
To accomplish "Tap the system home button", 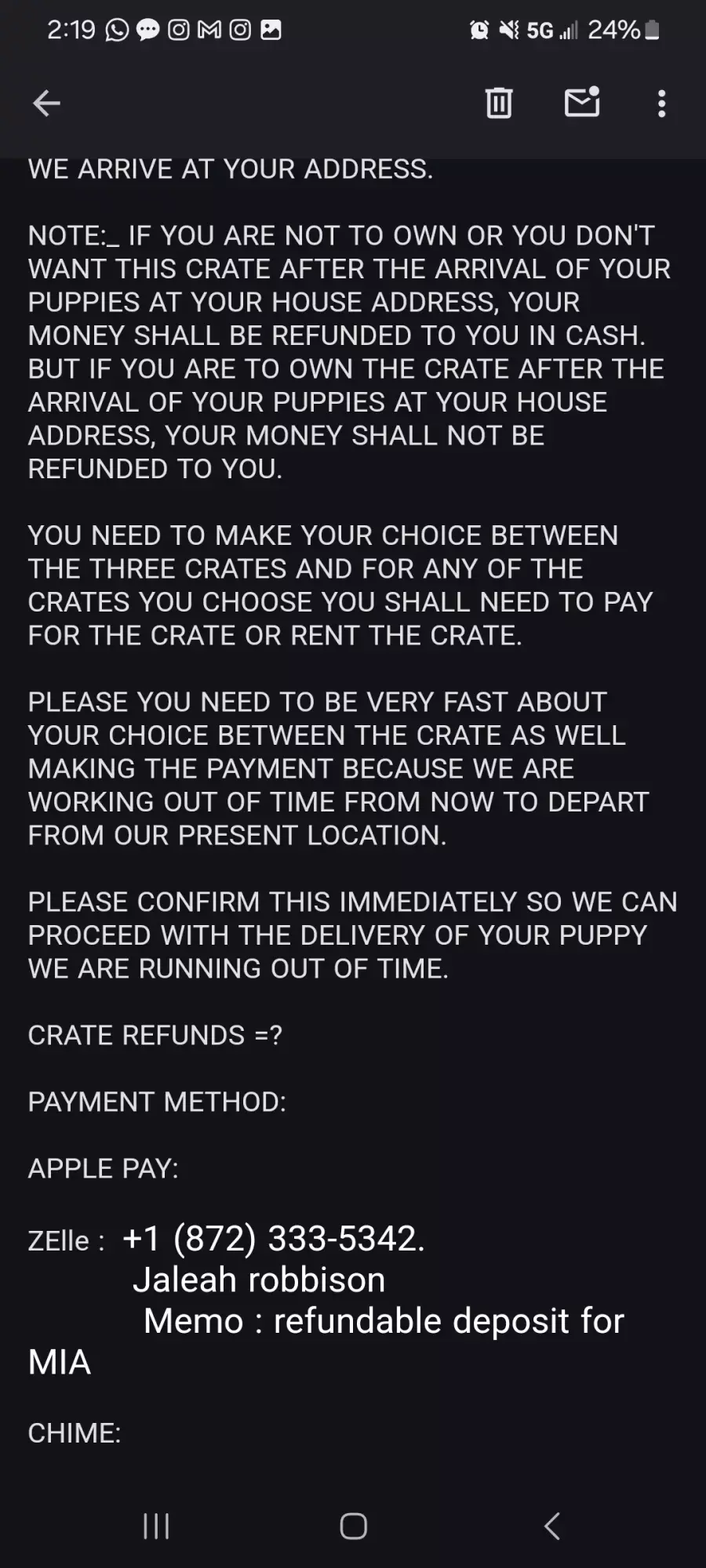I will point(353,1526).
